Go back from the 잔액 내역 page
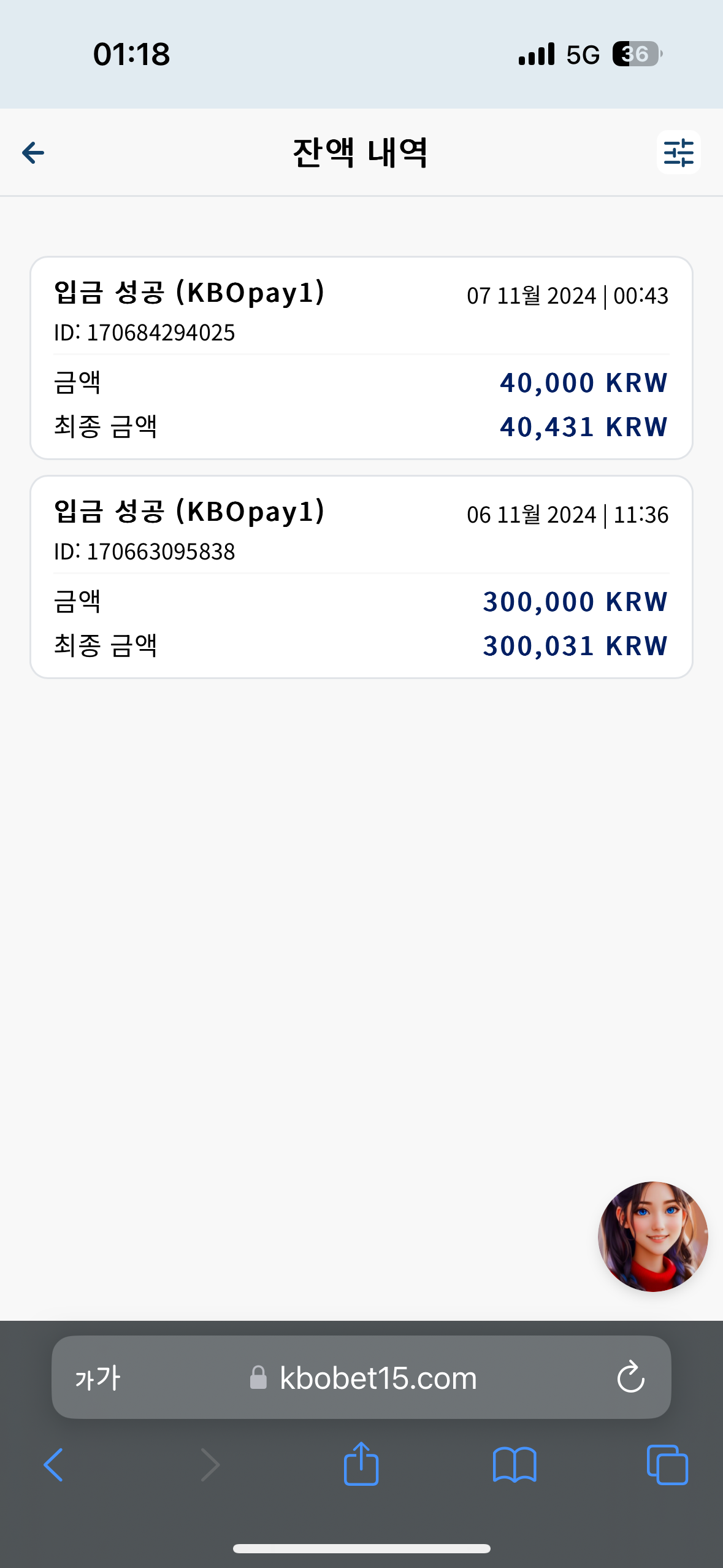Image resolution: width=723 pixels, height=1568 pixels. 33,153
